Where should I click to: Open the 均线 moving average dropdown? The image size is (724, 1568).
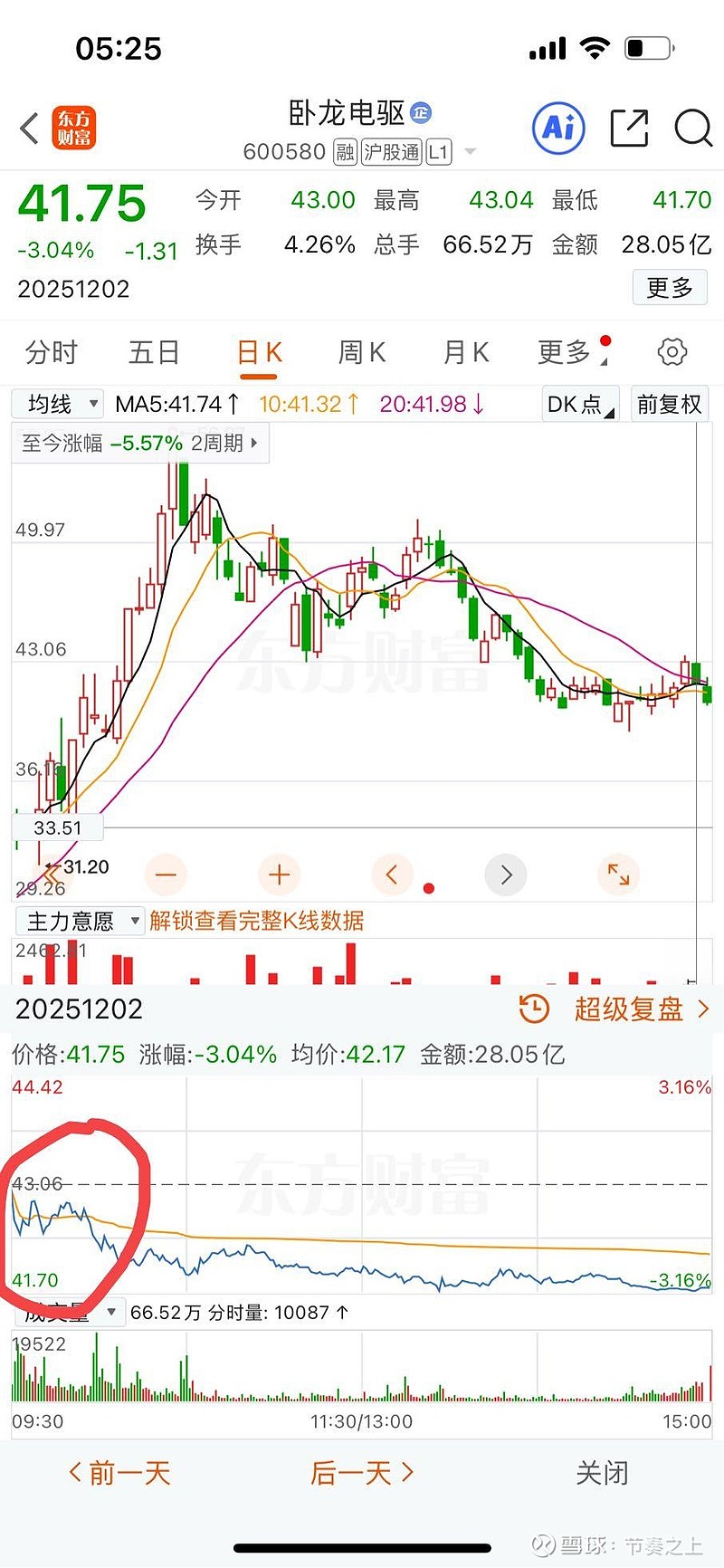click(x=57, y=404)
